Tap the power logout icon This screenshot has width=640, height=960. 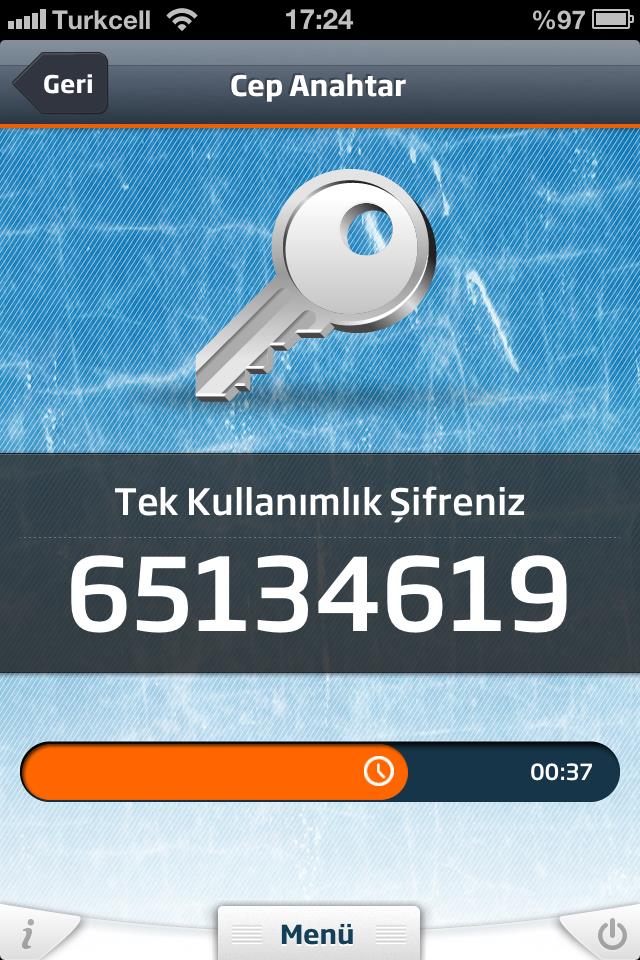(x=610, y=936)
